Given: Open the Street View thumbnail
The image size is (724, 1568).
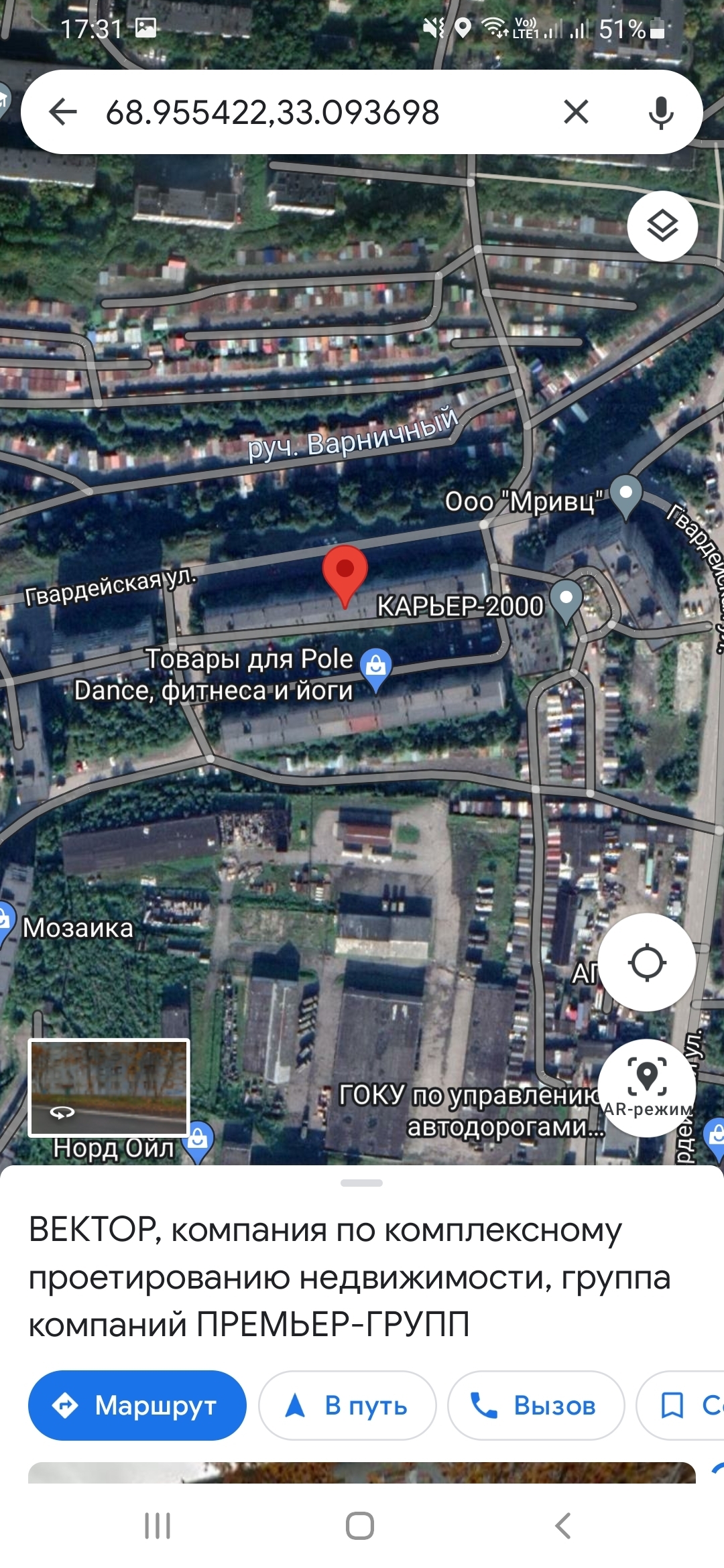Looking at the screenshot, I should coord(109,1087).
